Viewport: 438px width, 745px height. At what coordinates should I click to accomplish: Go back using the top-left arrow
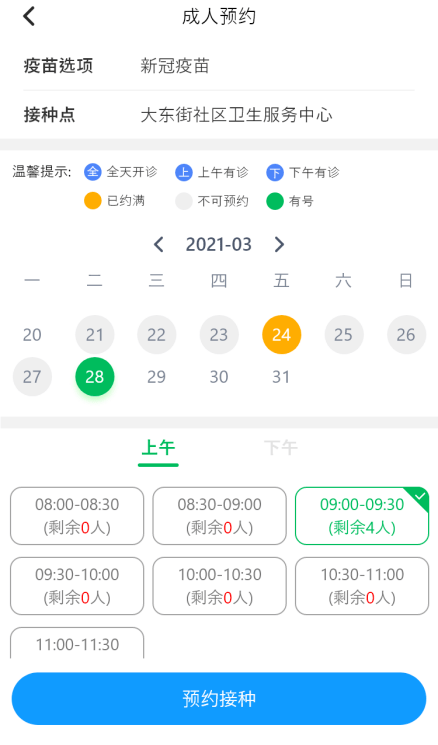pyautogui.click(x=29, y=16)
